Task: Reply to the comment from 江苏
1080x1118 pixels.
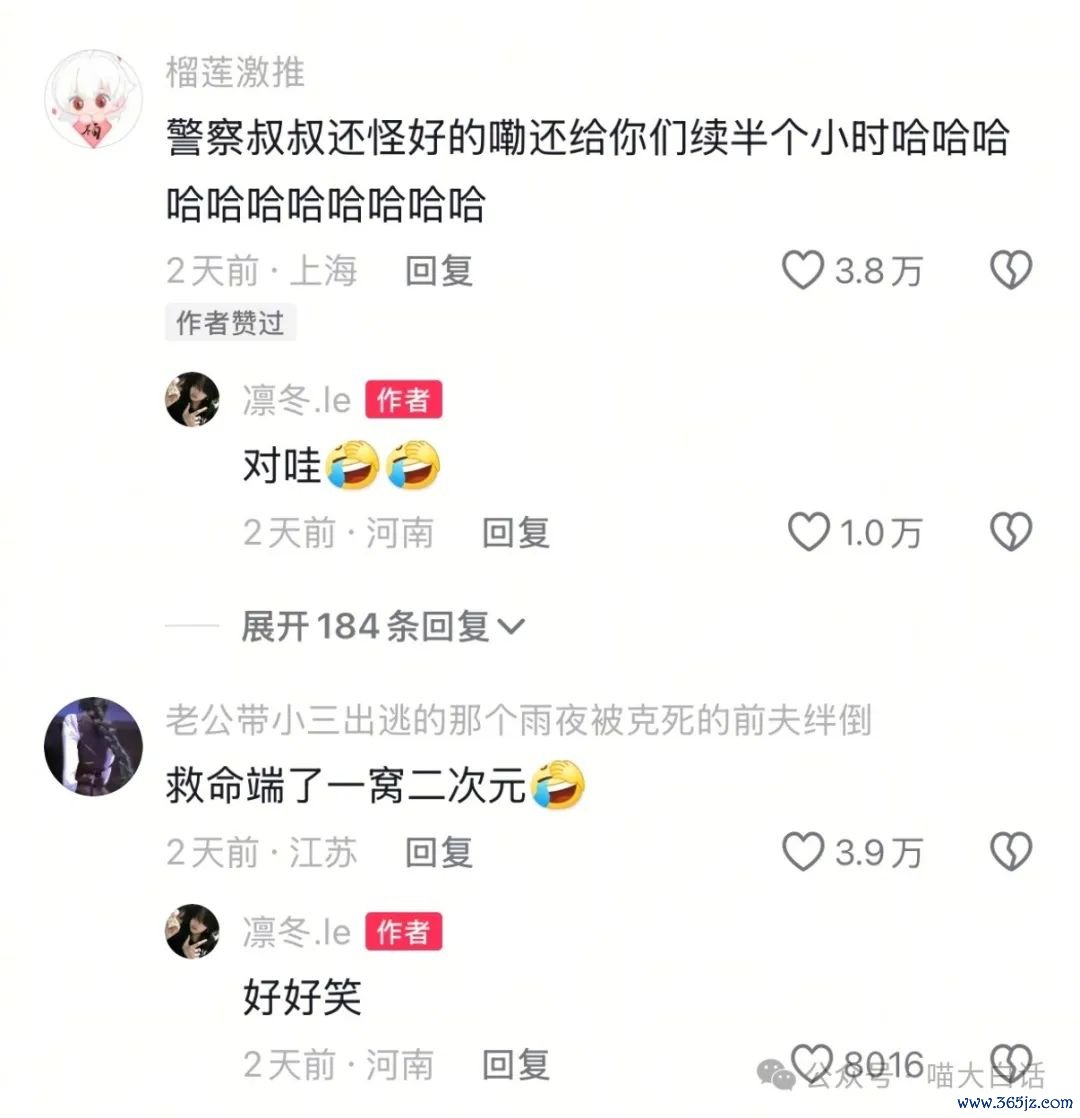Action: tap(438, 852)
